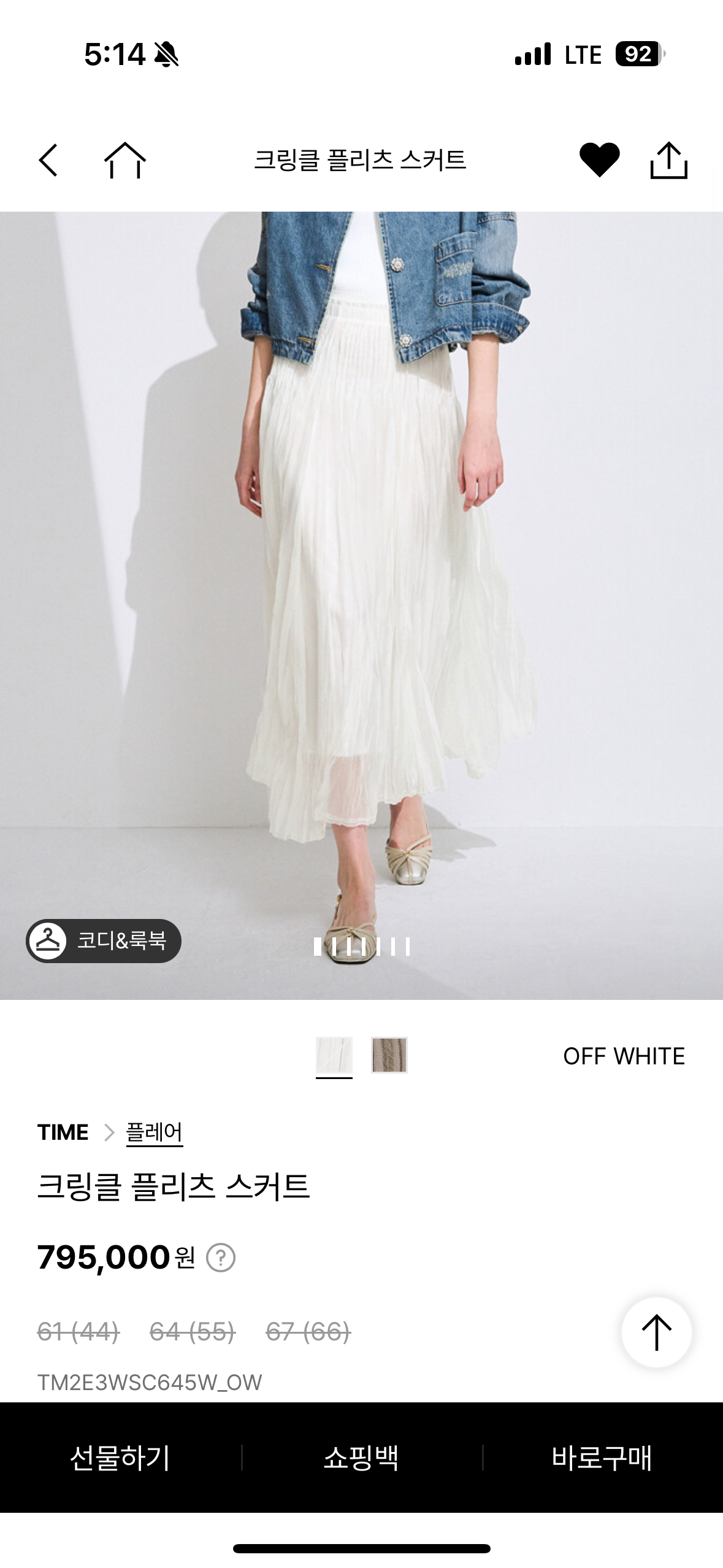Tap 바로구매 to buy now
This screenshot has height=1568, width=723.
point(602,1458)
